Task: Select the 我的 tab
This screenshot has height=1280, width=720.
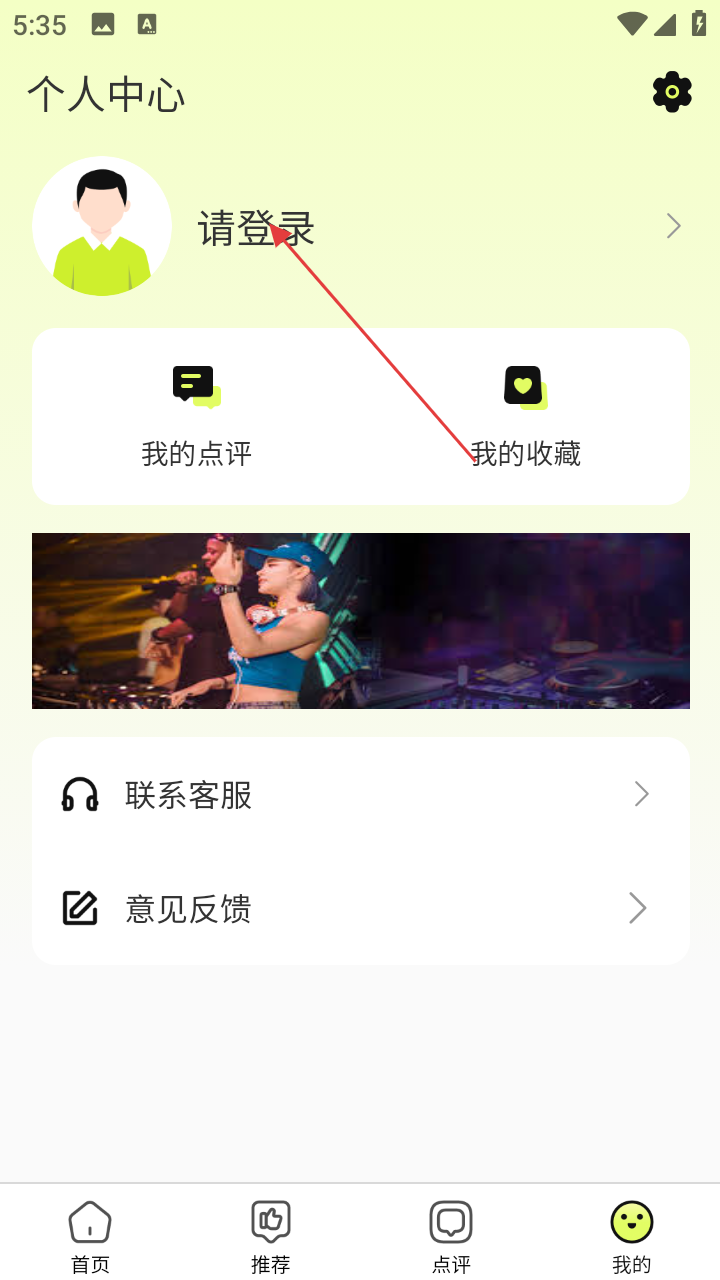Action: pos(631,1236)
